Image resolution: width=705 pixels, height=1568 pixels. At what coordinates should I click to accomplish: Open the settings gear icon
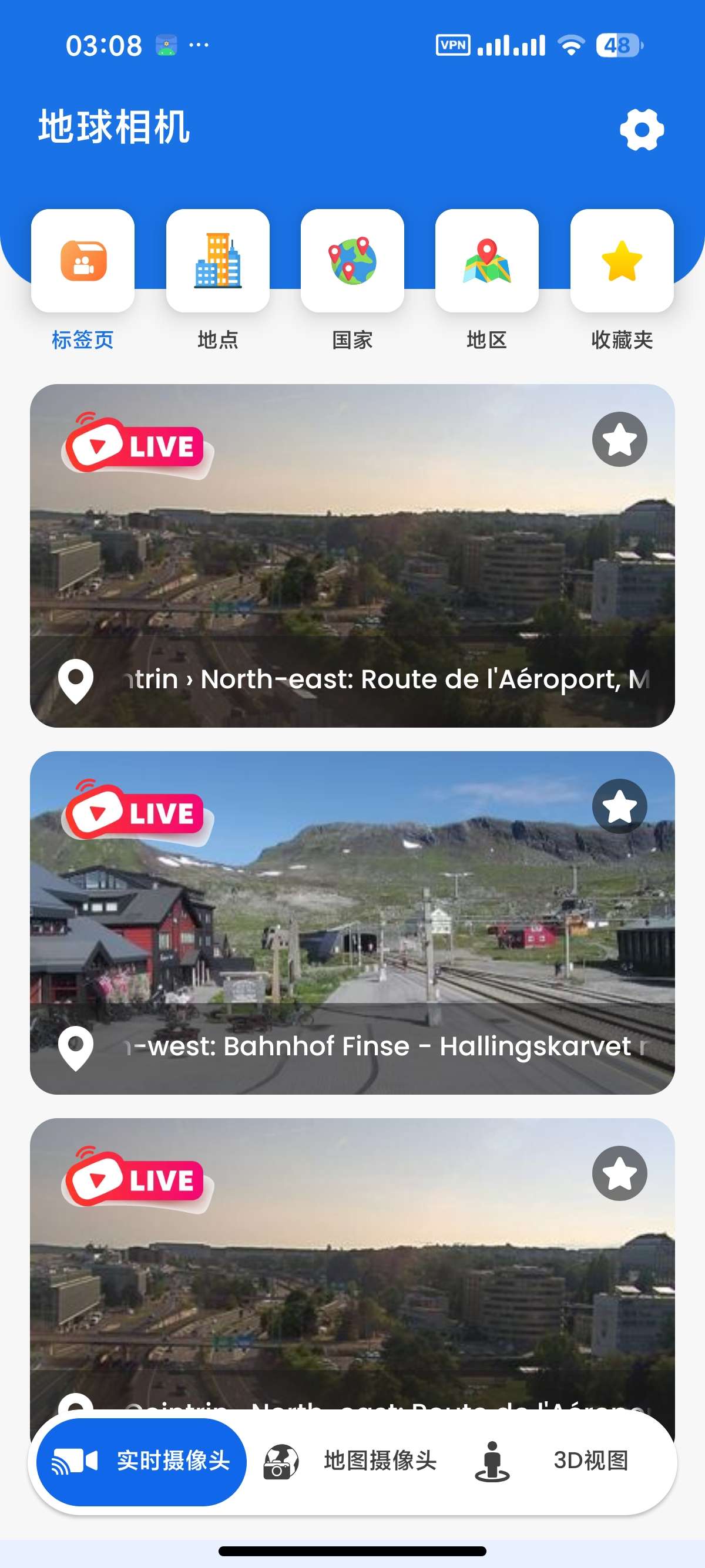[642, 130]
